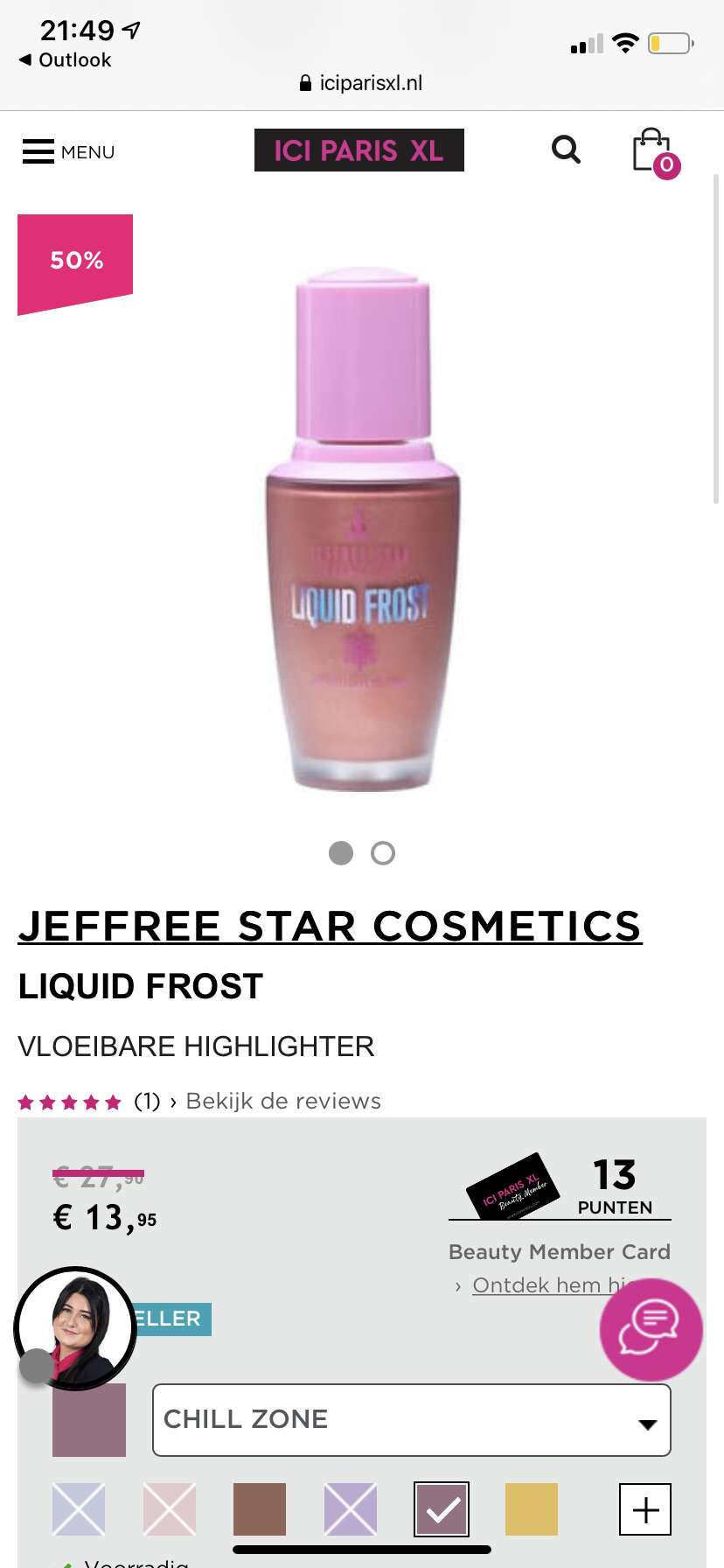This screenshot has height=1568, width=724.
Task: Expand the CHILL ZONE shade dropdown
Action: tap(412, 1419)
